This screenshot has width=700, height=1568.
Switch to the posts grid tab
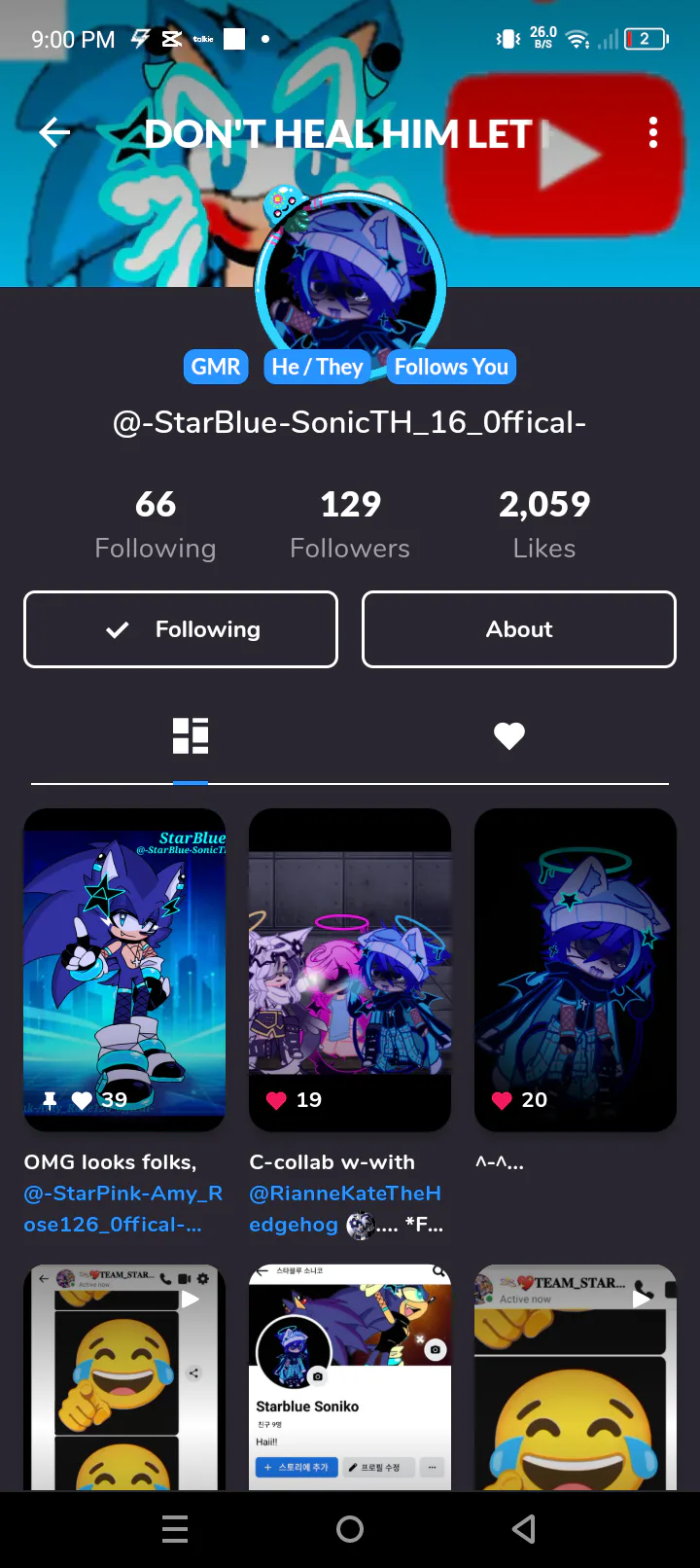pyautogui.click(x=191, y=736)
